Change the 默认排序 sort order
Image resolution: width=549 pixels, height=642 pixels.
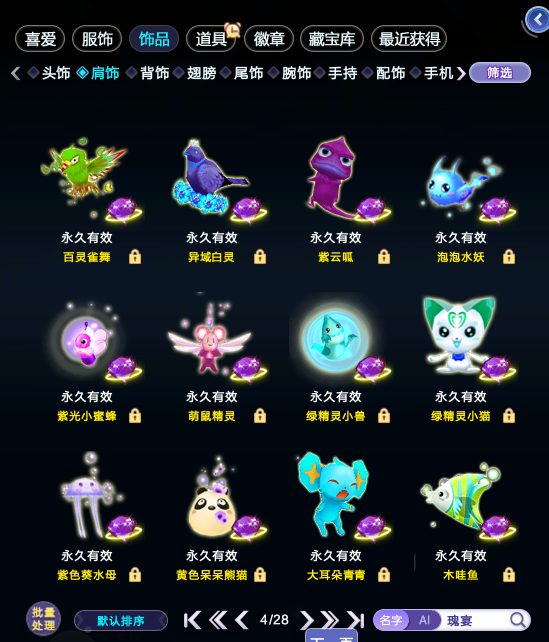pyautogui.click(x=121, y=621)
